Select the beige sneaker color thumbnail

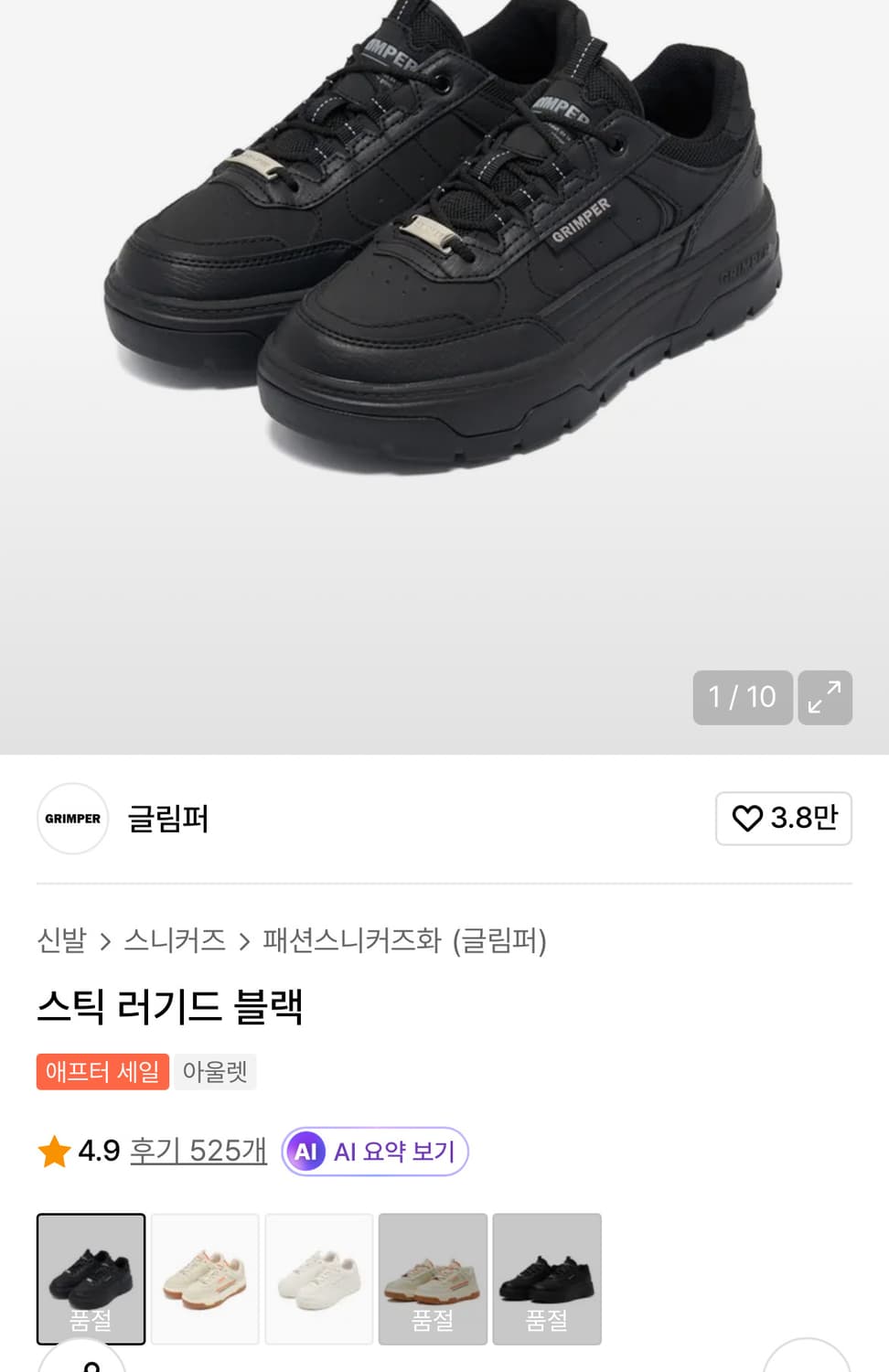[x=204, y=1277]
